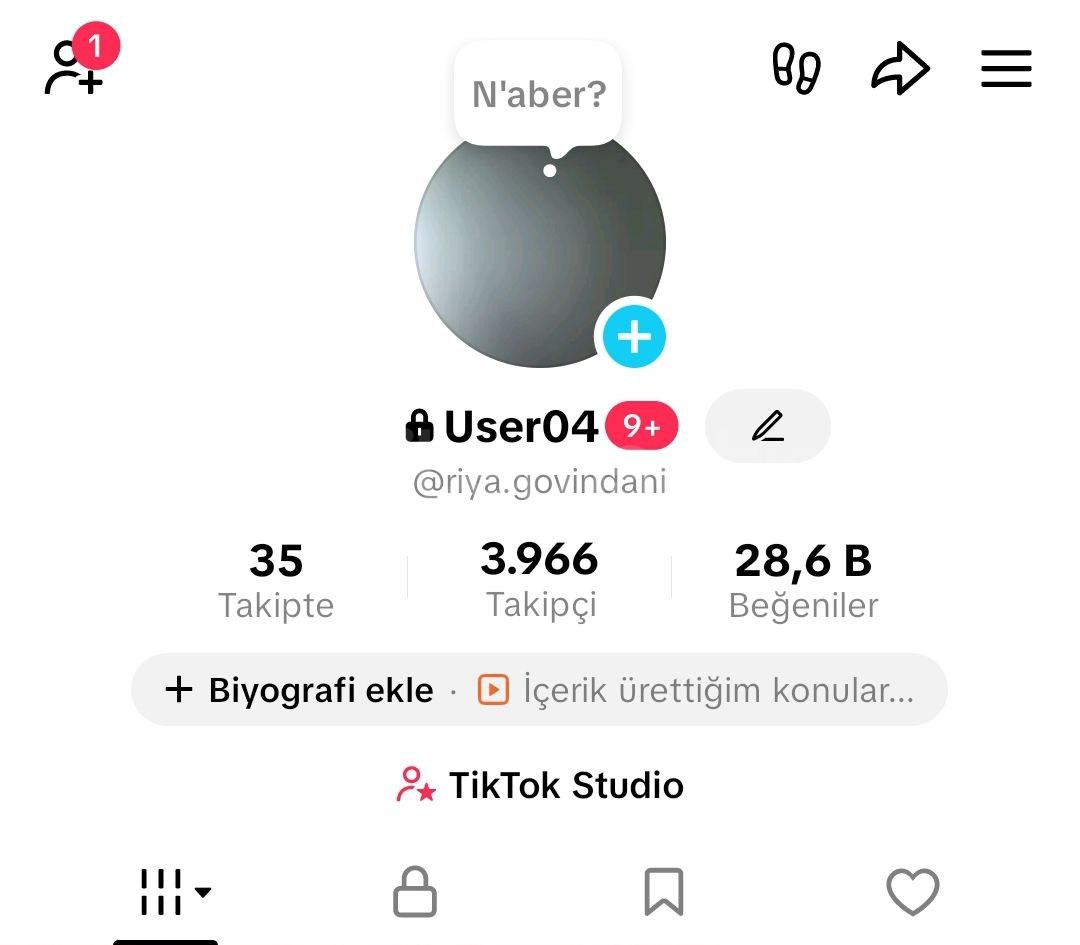Add a profile photo with plus button
The image size is (1080, 945).
[x=634, y=337]
